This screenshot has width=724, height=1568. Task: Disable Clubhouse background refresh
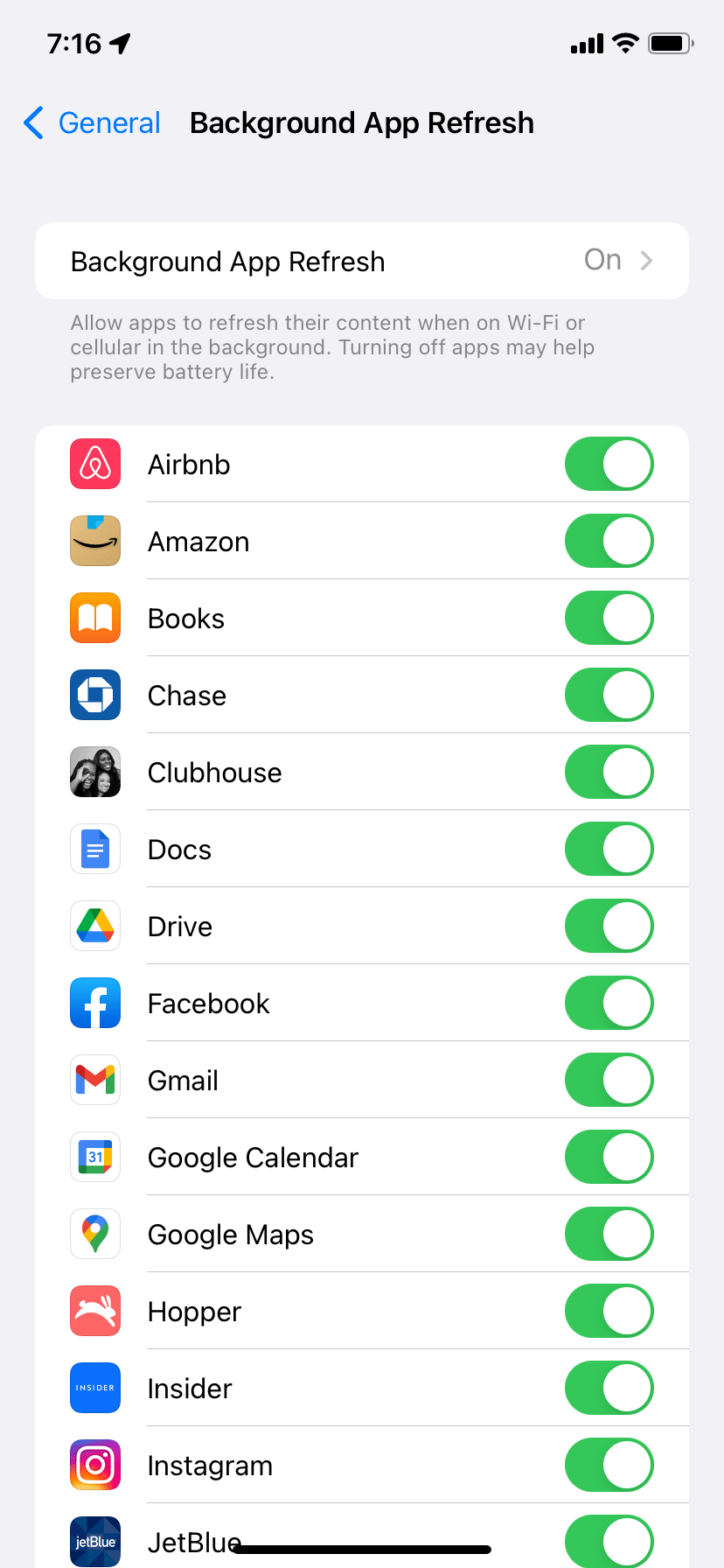tap(609, 773)
